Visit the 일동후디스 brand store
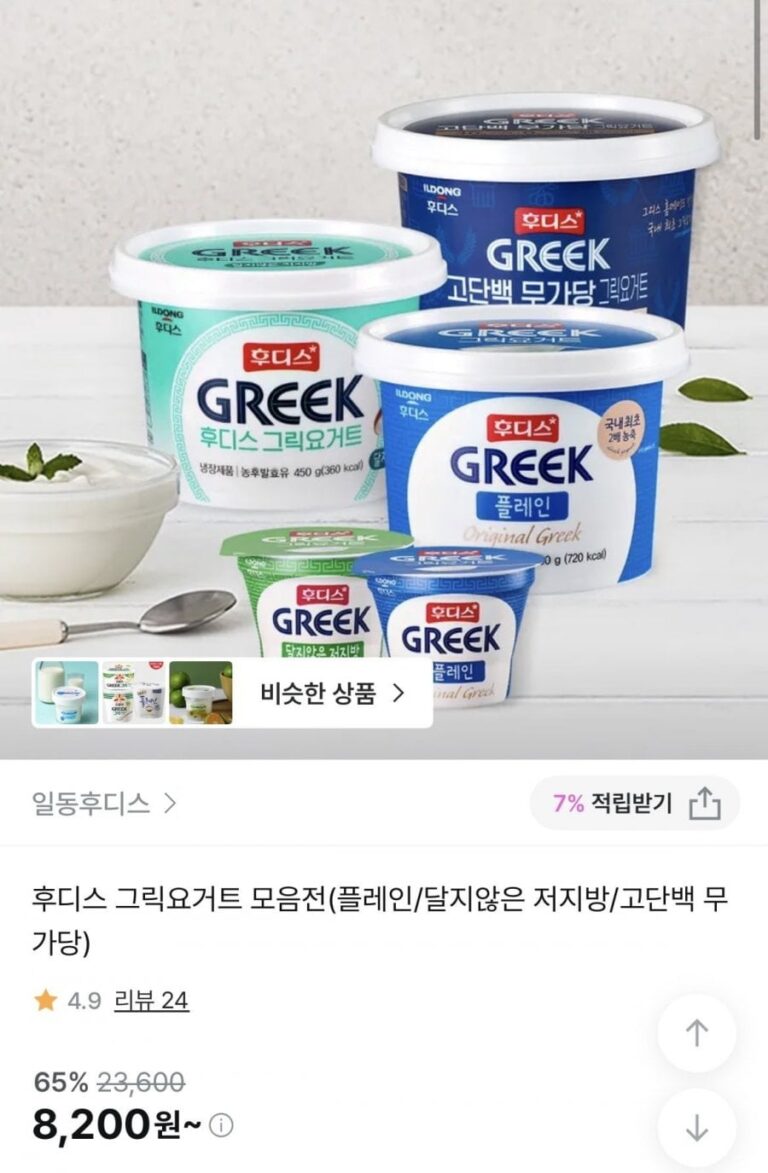This screenshot has width=768, height=1173. (103, 802)
